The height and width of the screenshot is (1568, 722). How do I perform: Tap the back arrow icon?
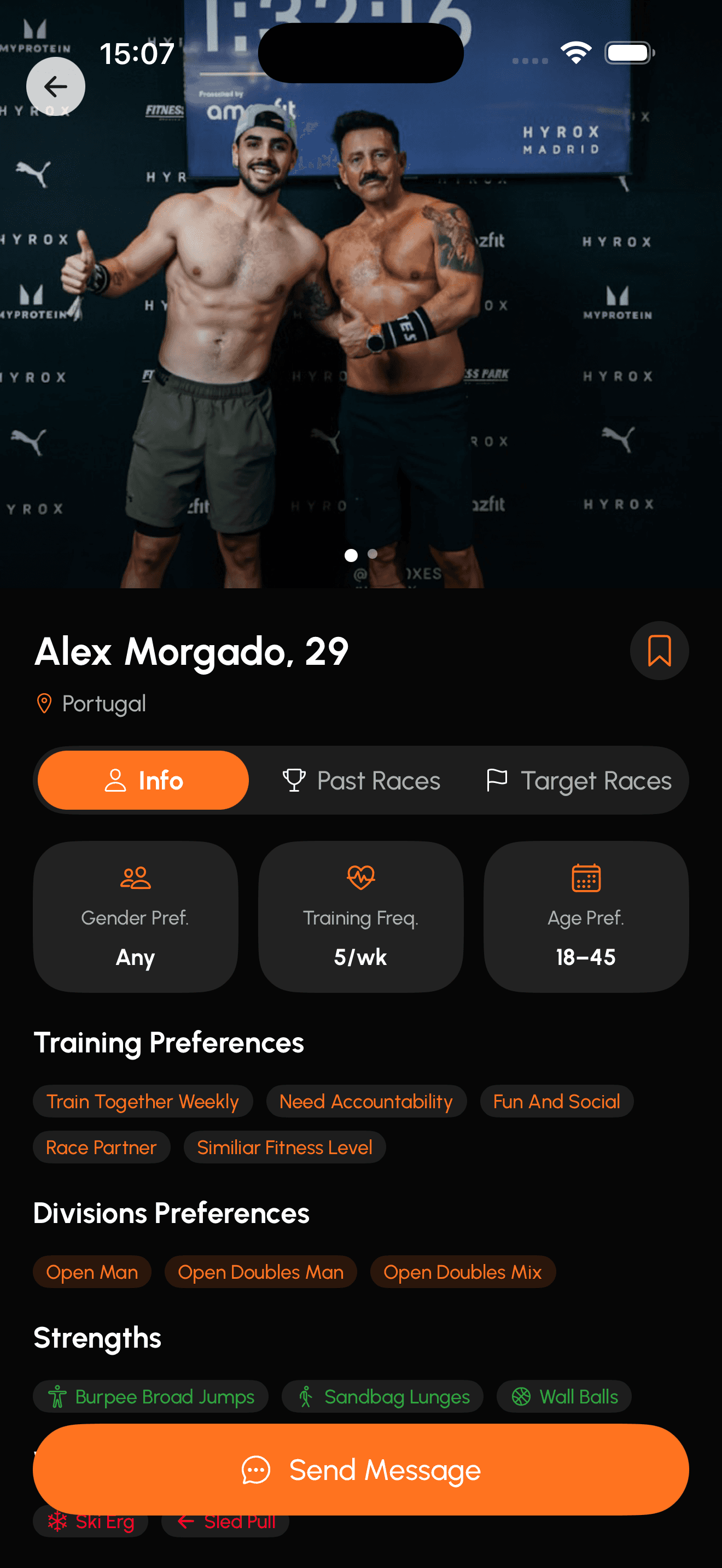tap(55, 86)
